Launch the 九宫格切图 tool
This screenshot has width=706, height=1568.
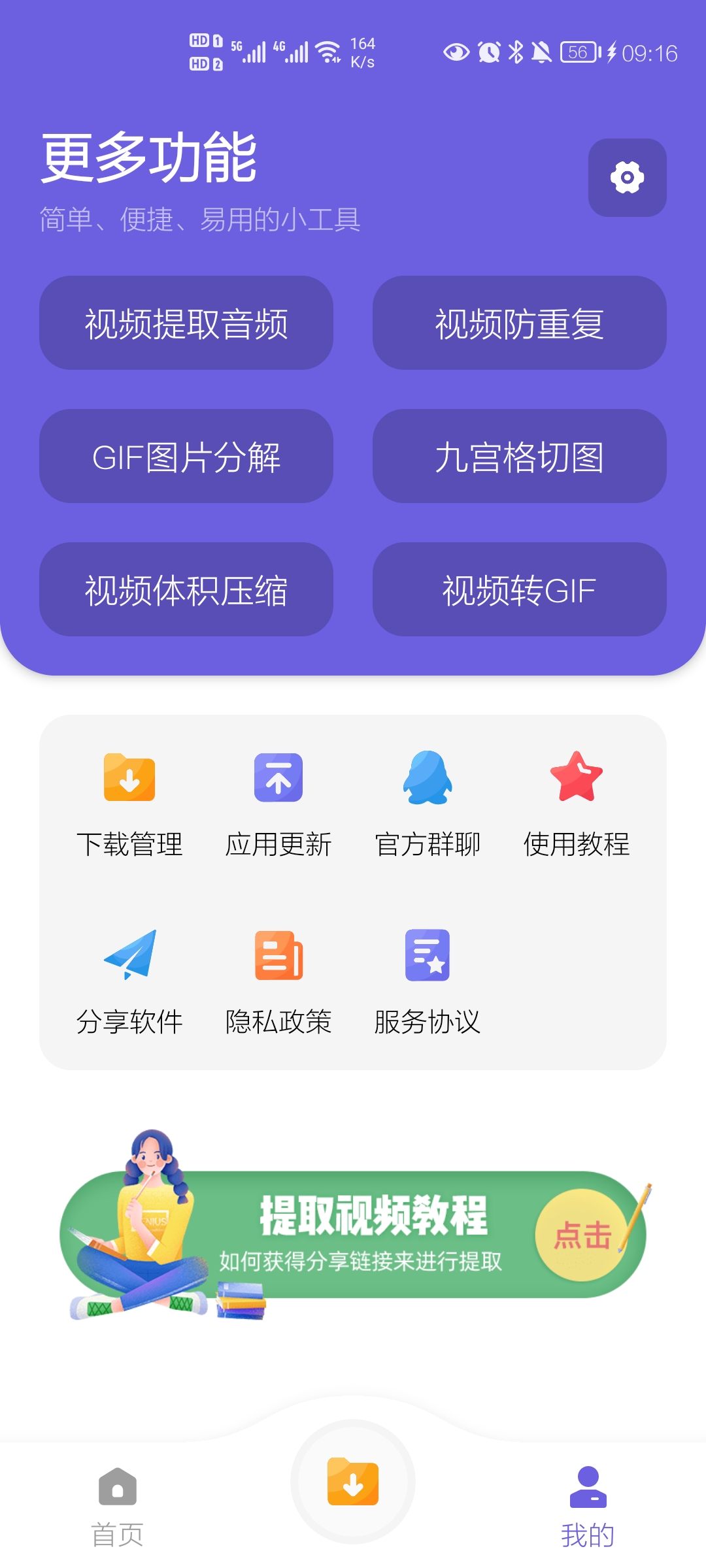click(520, 457)
